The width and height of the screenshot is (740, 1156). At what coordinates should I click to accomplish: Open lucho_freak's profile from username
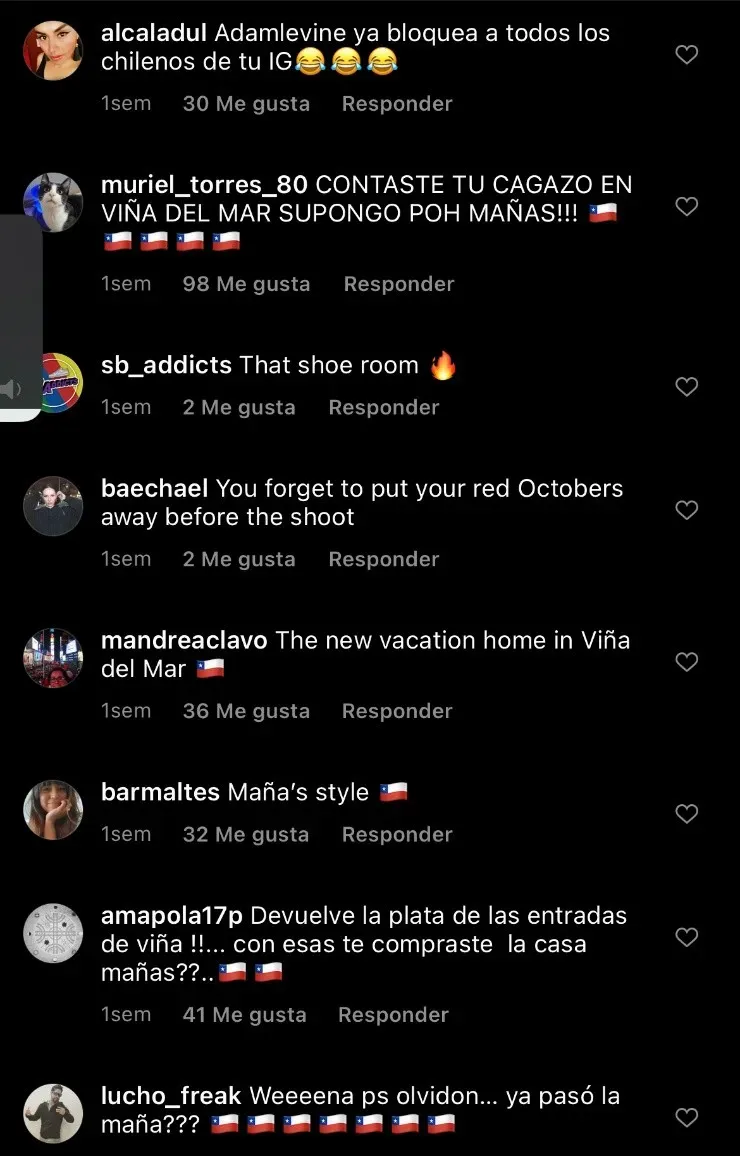[171, 1096]
